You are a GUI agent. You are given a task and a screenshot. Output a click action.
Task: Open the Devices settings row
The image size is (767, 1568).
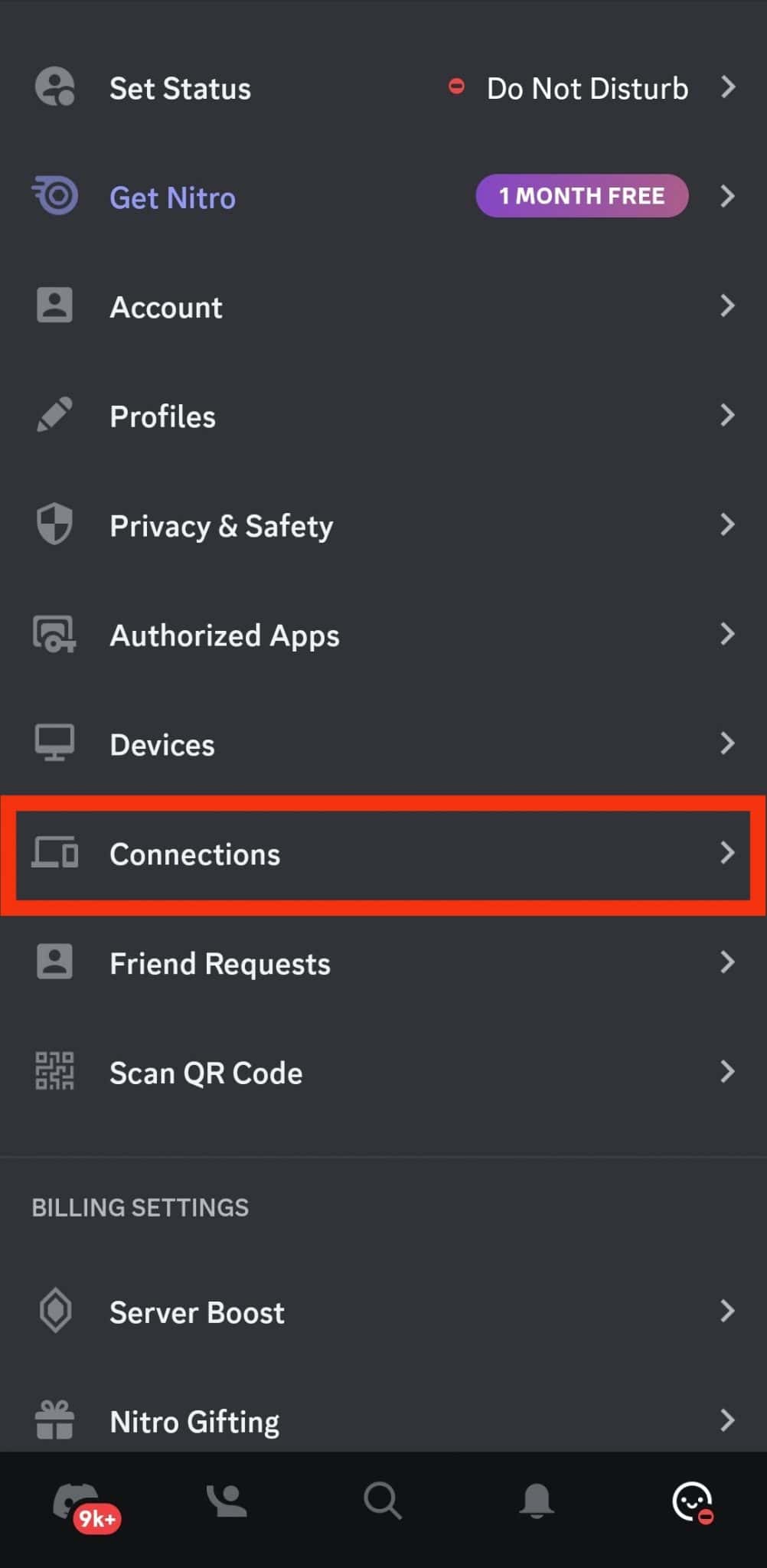click(x=383, y=744)
